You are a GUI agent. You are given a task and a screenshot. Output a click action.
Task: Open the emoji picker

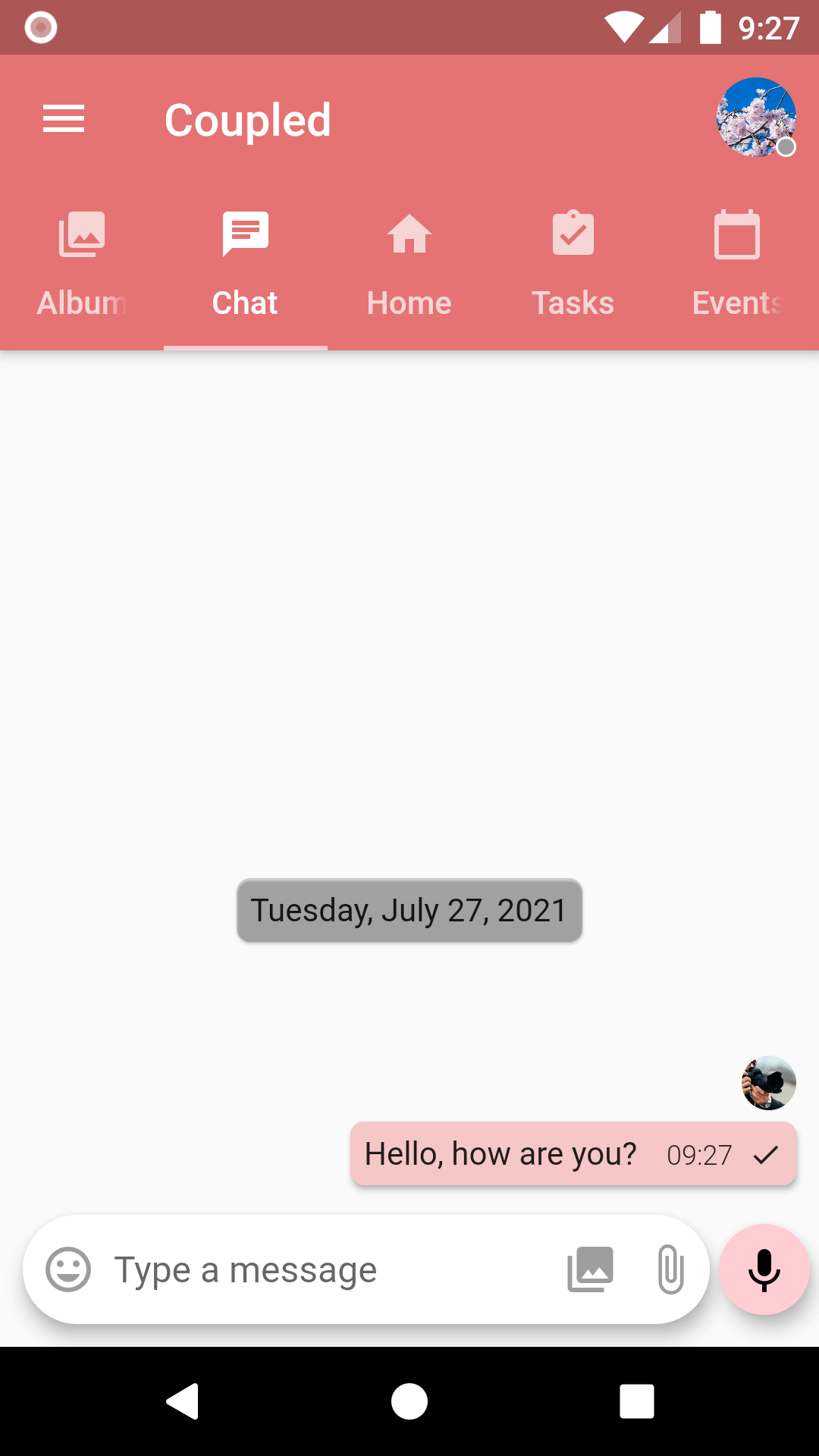[x=68, y=1269]
